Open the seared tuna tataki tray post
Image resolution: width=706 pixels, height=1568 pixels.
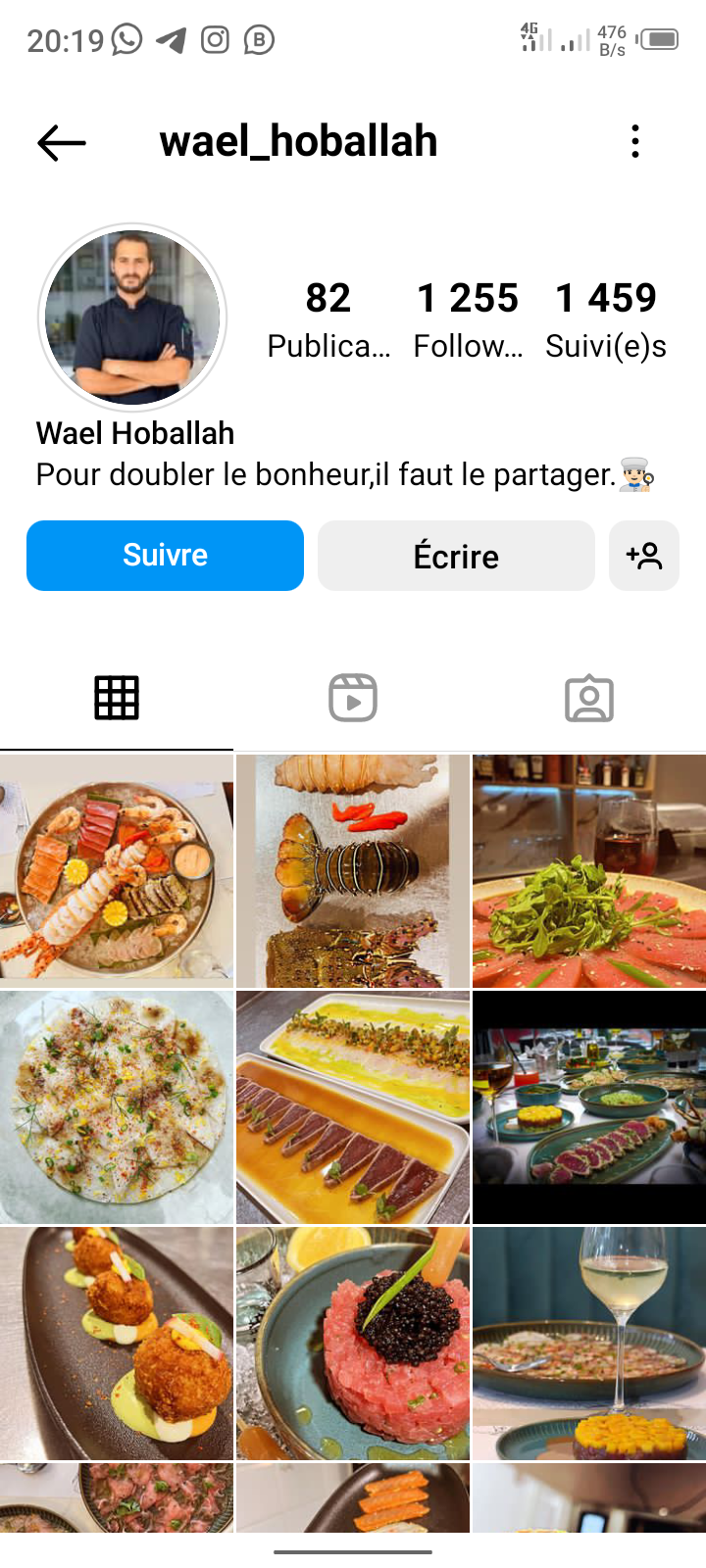coord(353,1107)
